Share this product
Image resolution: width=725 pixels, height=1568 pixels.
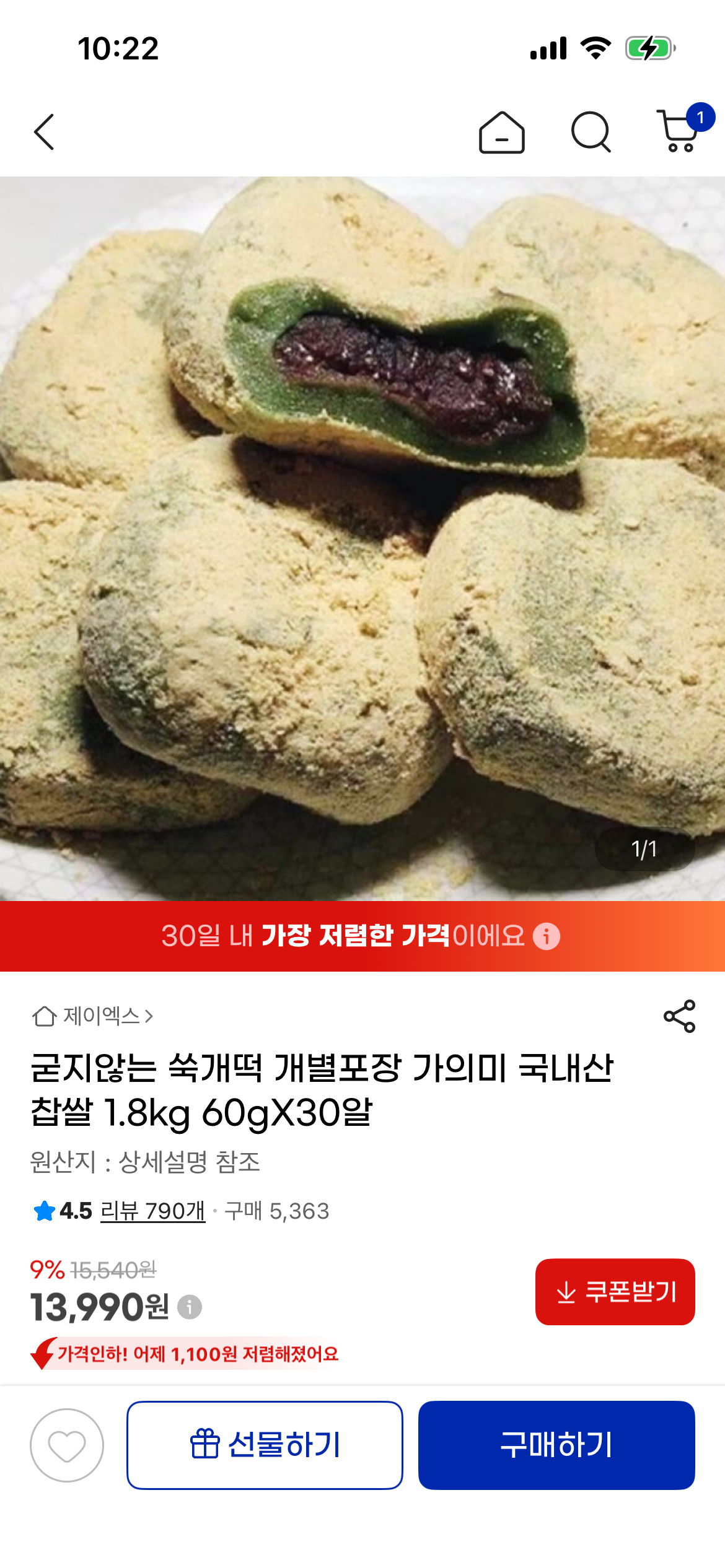coord(679,1016)
